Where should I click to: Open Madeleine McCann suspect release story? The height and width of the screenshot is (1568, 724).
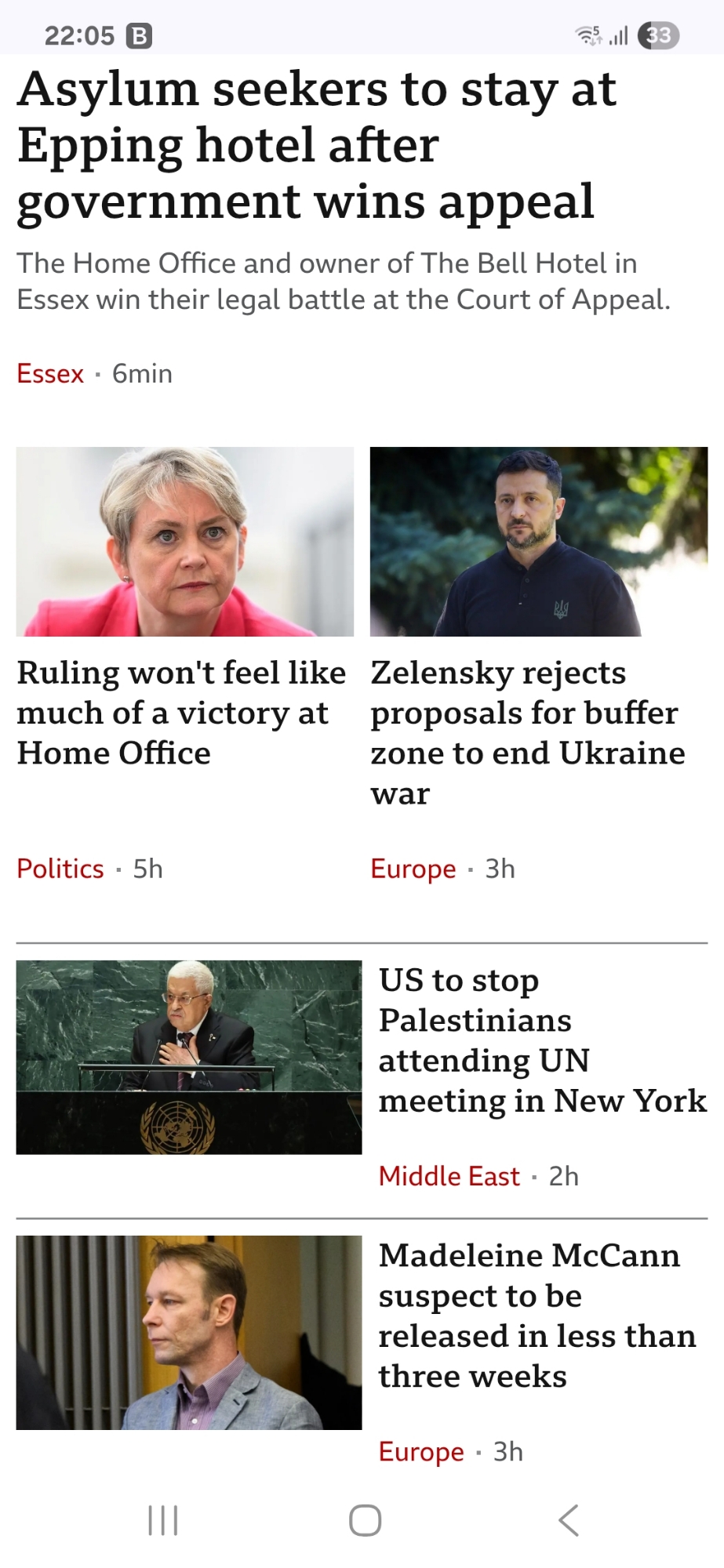click(537, 1316)
